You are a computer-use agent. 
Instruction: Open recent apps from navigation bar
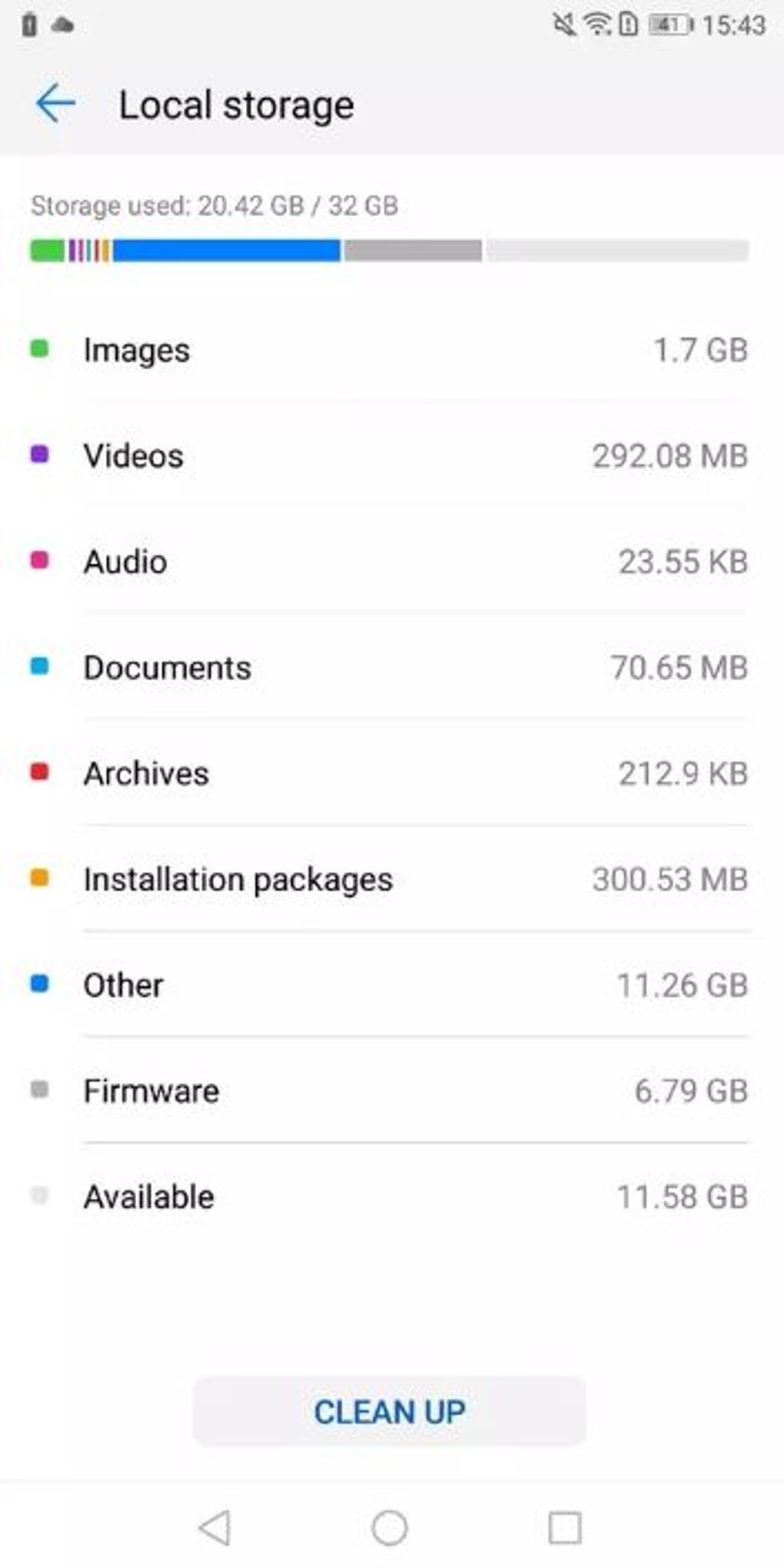click(565, 1527)
